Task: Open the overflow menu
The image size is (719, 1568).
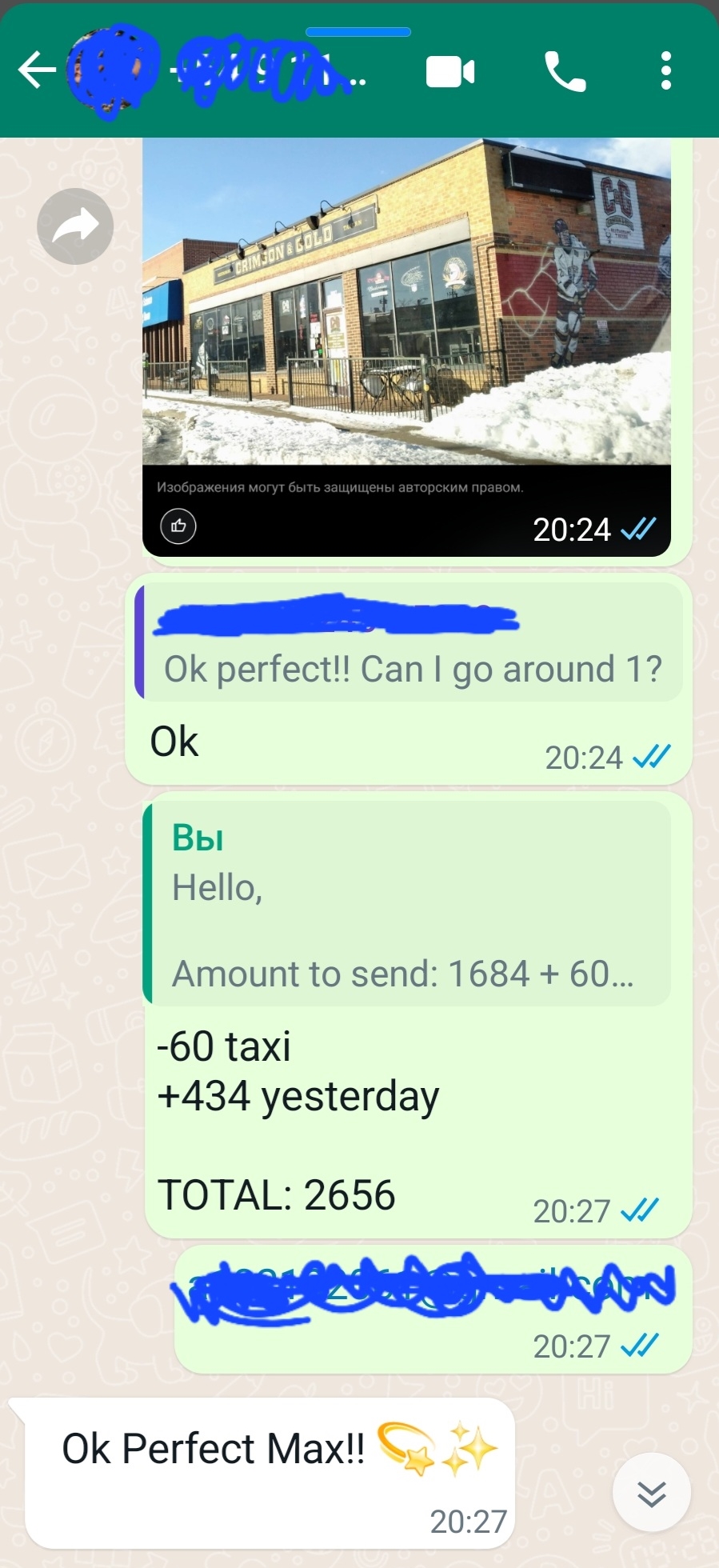Action: point(665,72)
